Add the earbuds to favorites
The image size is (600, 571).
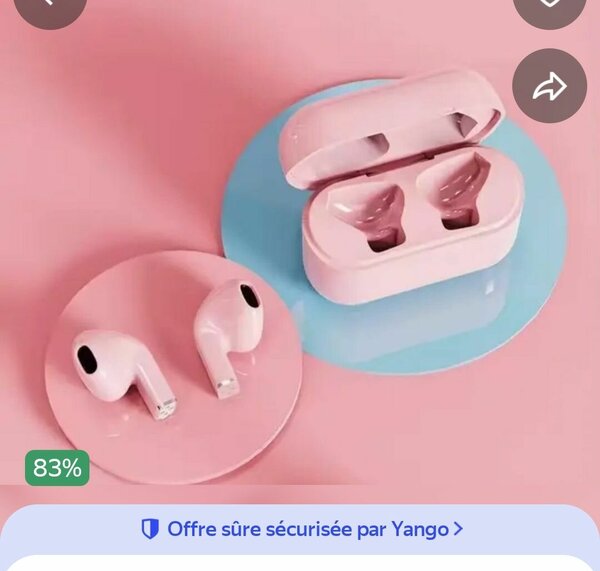(549, 5)
